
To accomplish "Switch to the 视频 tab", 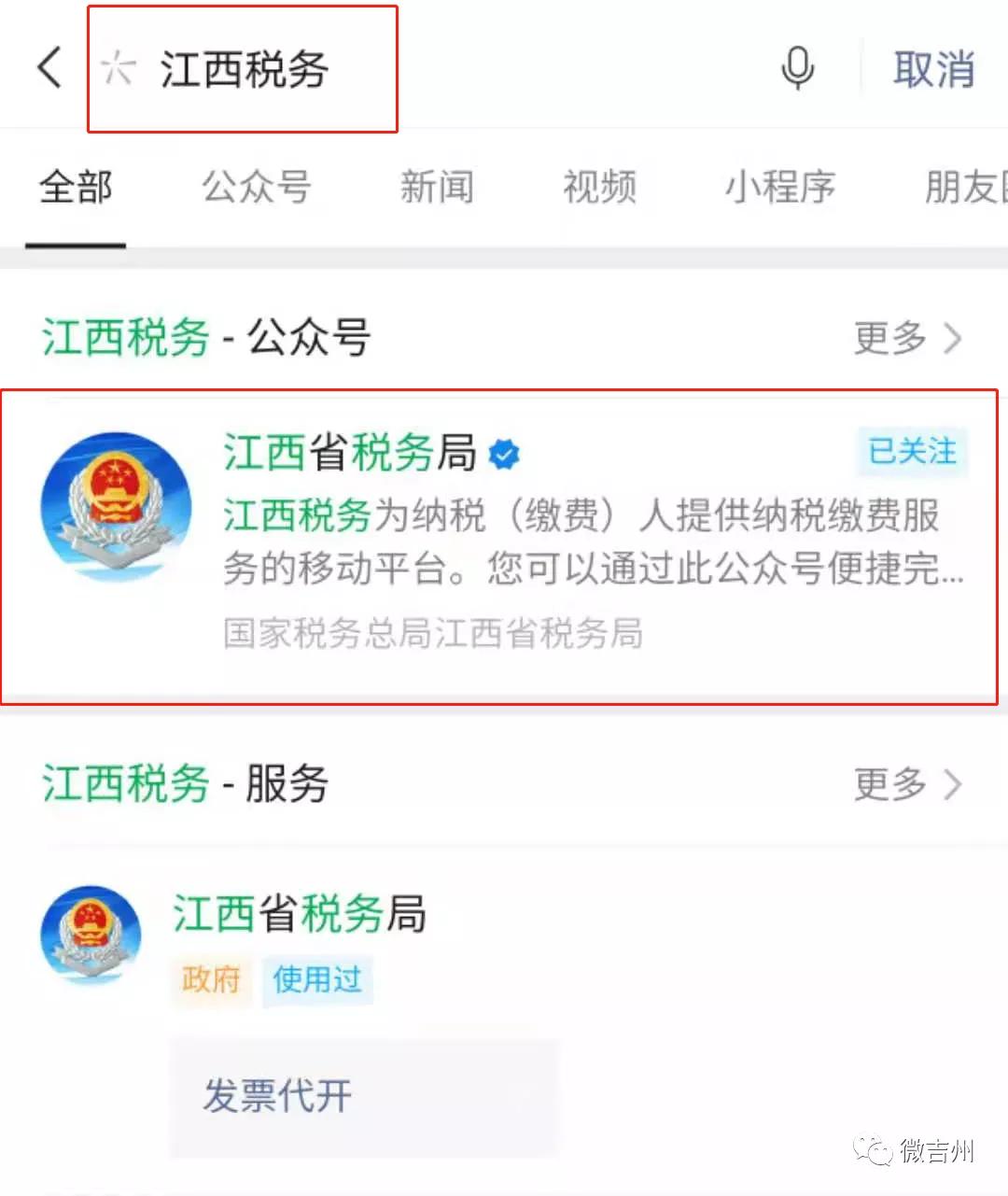I will [599, 188].
